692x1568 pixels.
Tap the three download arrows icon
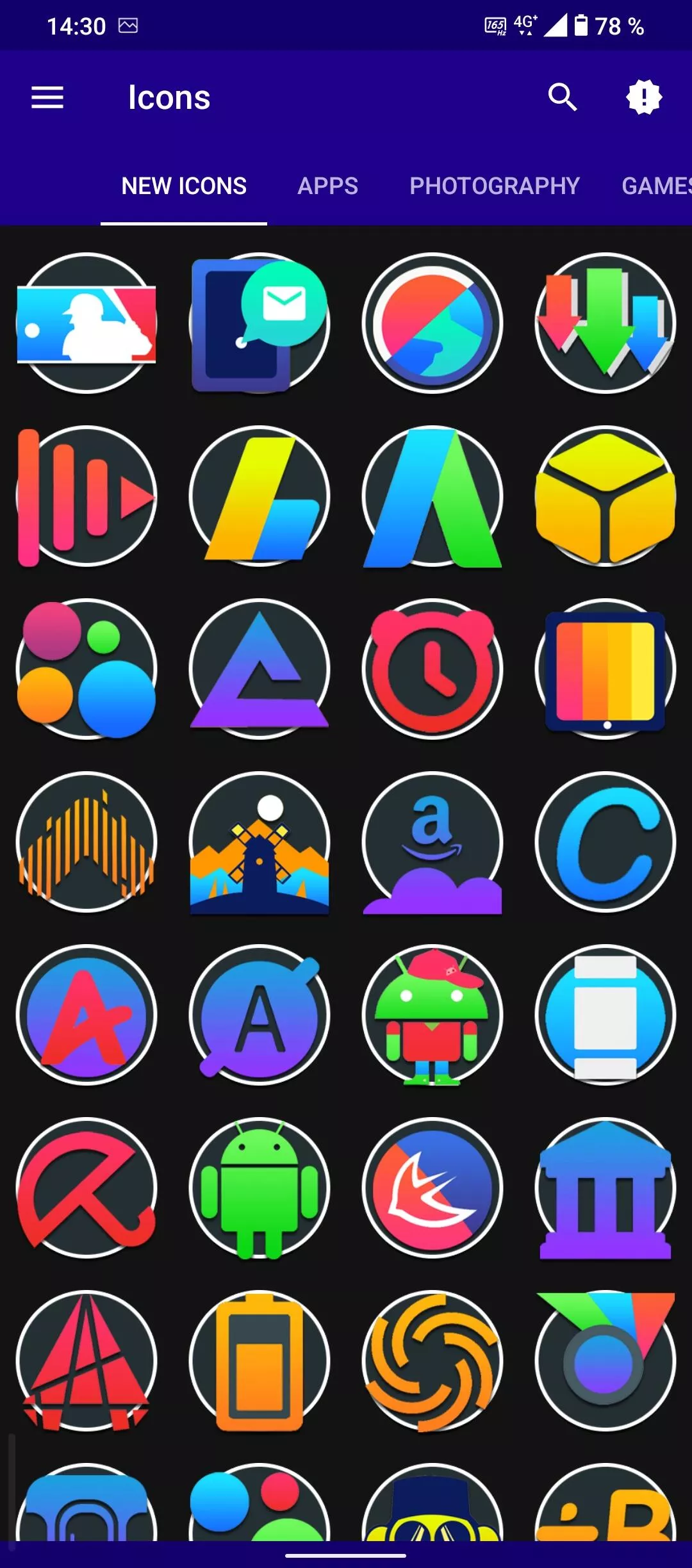coord(605,323)
